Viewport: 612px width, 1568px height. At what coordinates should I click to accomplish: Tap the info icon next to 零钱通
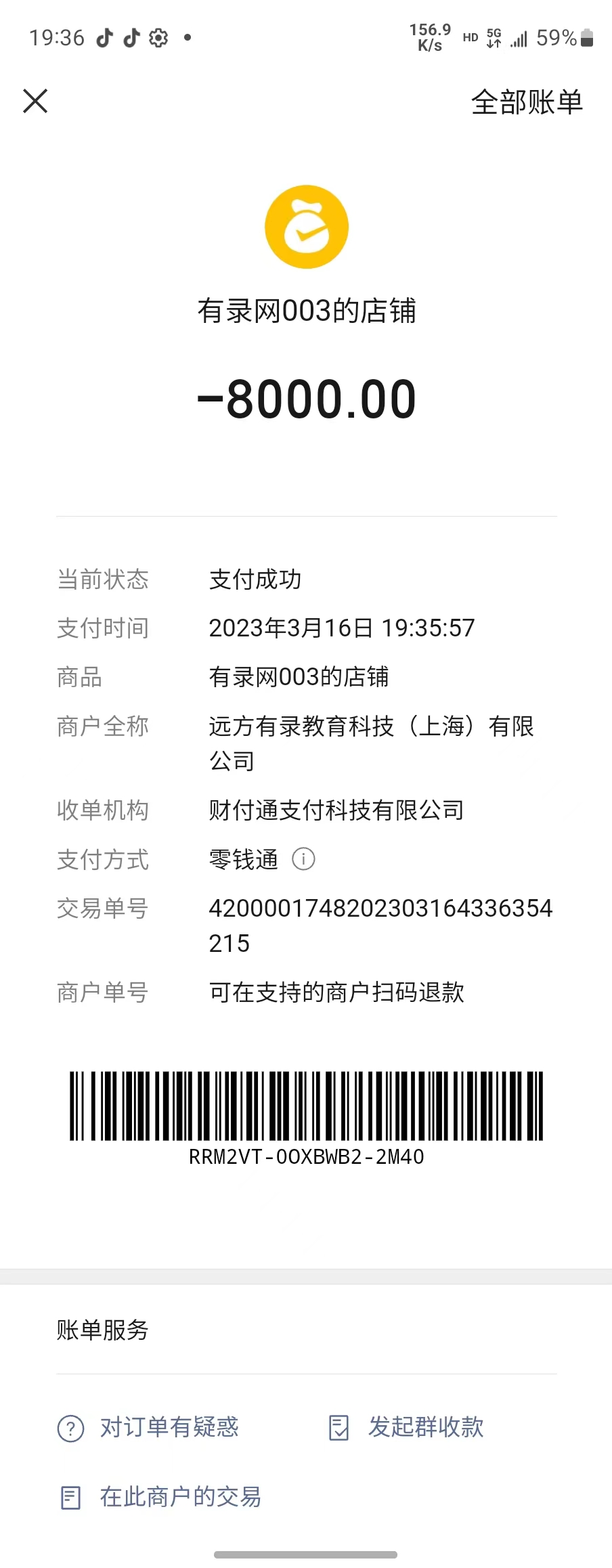coord(303,859)
